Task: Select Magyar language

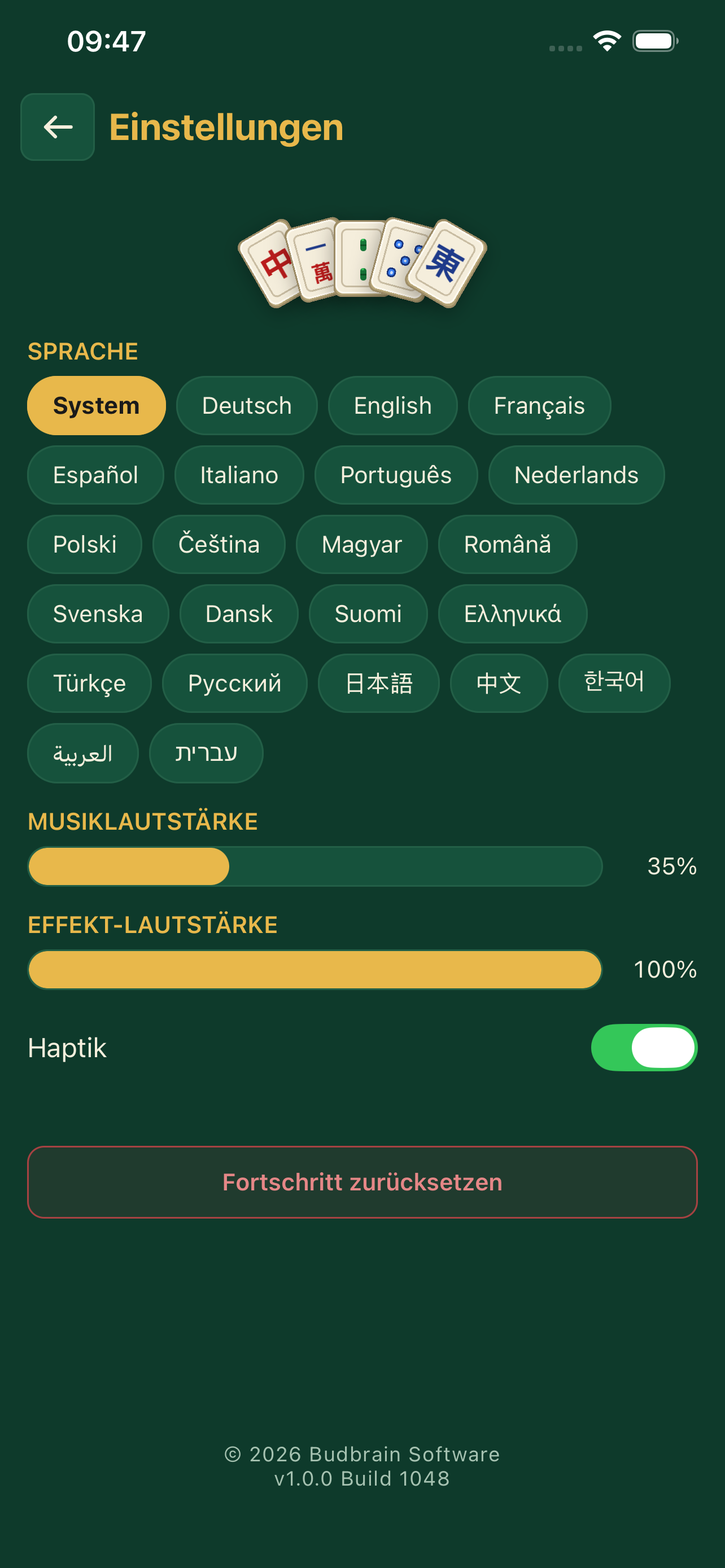Action: click(361, 544)
